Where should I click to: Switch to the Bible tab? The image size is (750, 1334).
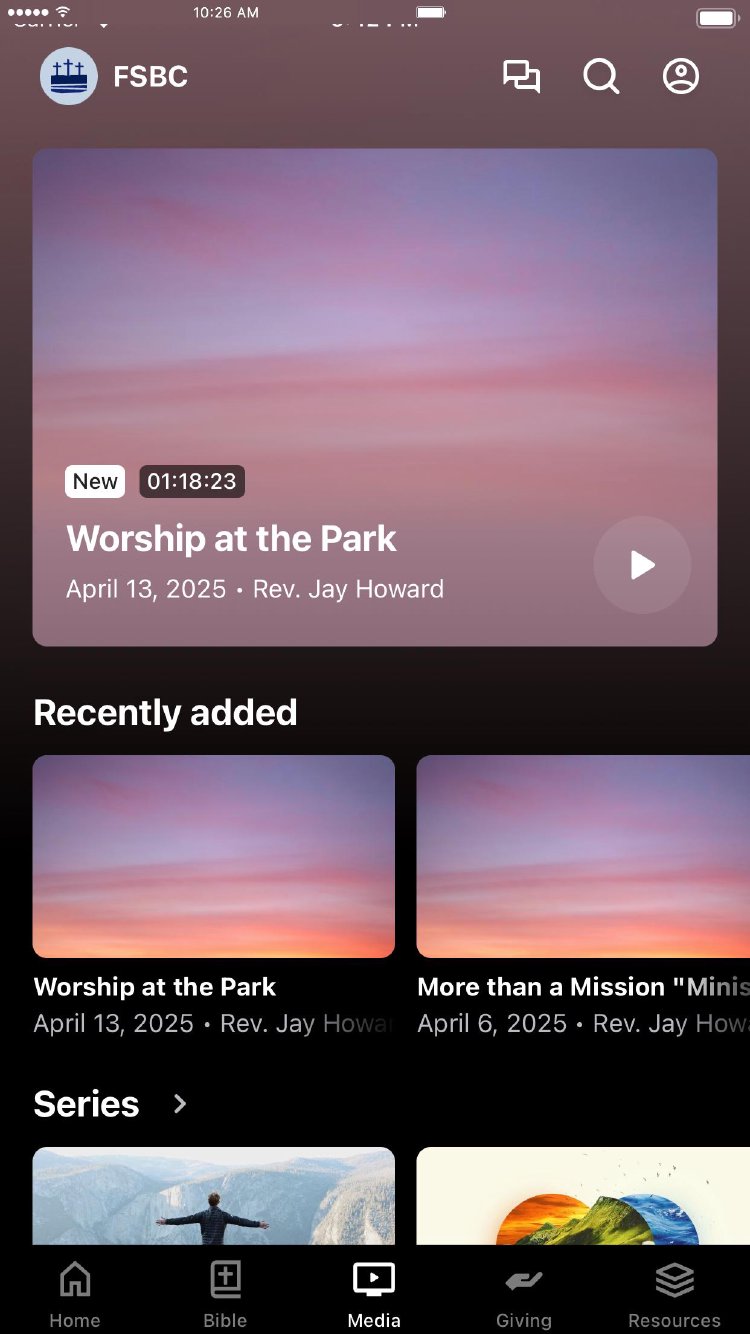pos(225,1294)
